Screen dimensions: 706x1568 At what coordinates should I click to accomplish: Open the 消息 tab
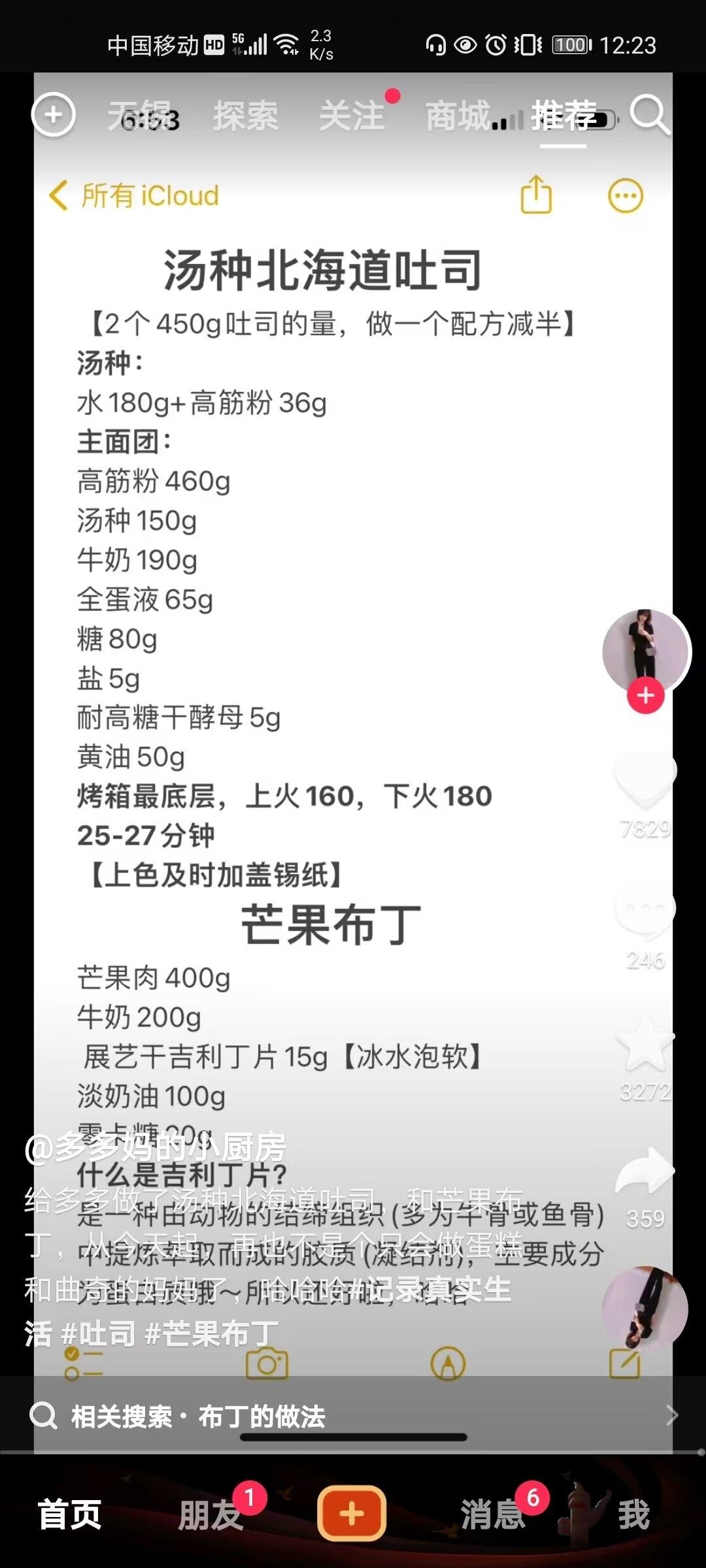(493, 1514)
